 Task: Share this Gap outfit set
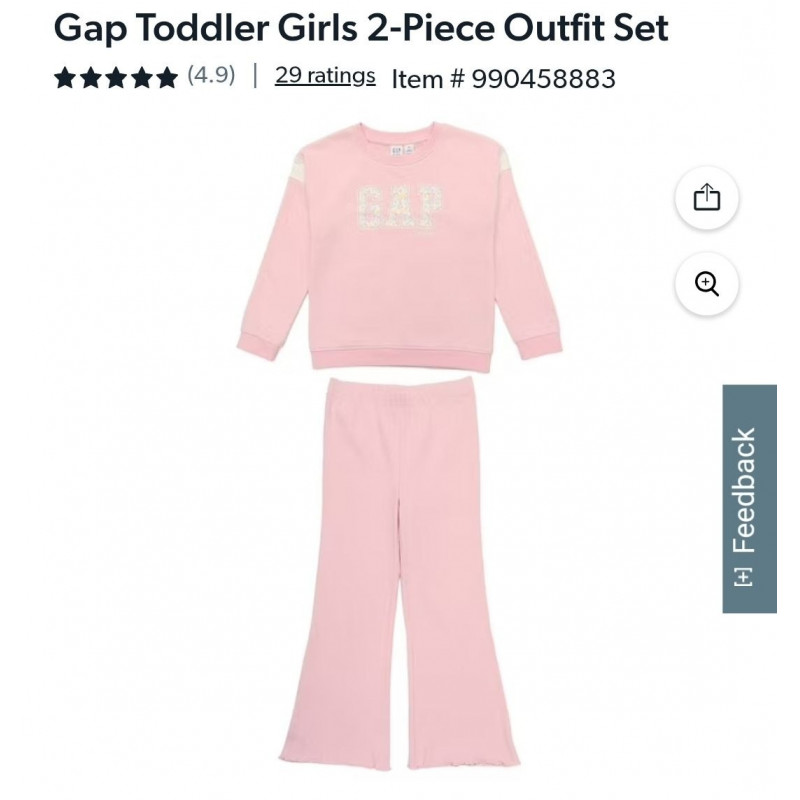click(x=706, y=197)
